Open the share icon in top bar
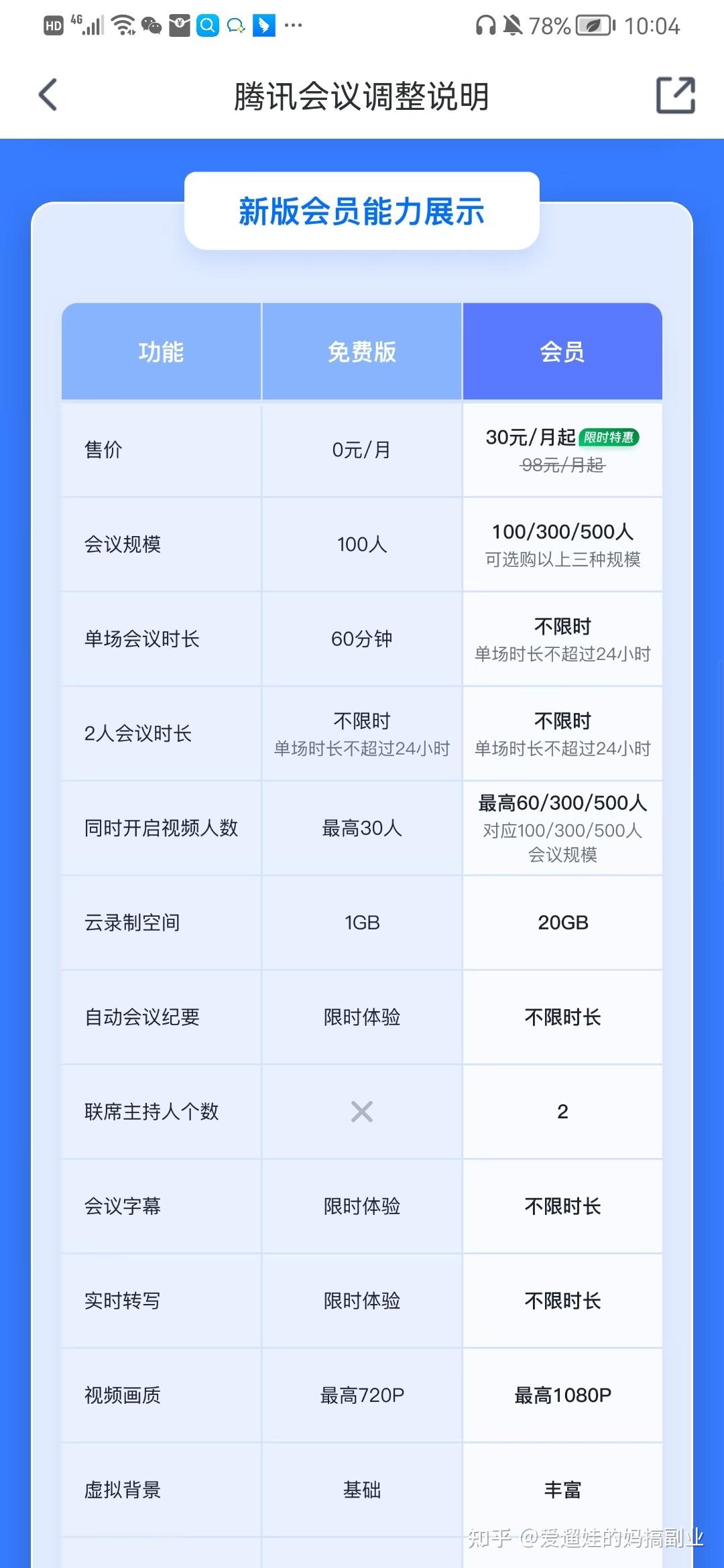The height and width of the screenshot is (1568, 724). 675,95
